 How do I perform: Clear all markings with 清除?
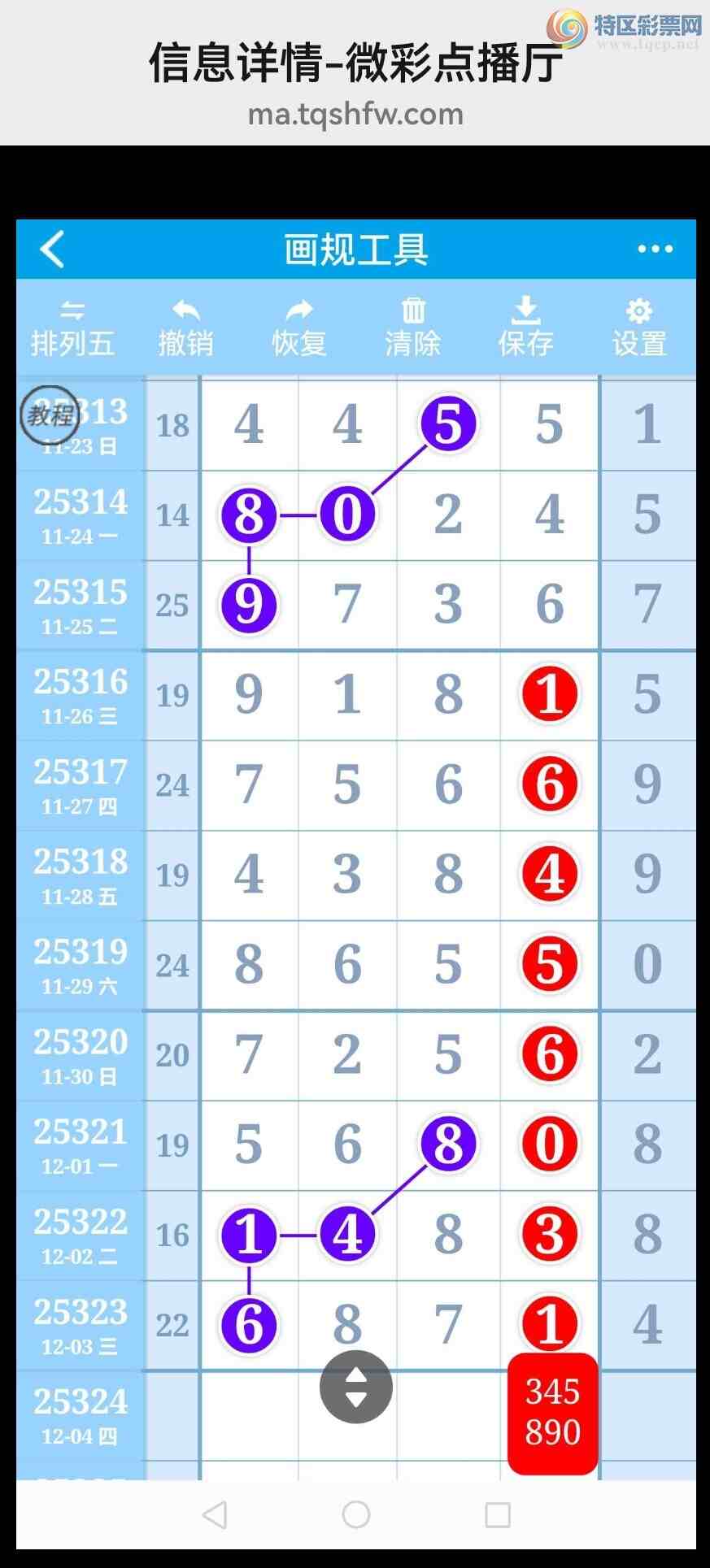point(413,329)
